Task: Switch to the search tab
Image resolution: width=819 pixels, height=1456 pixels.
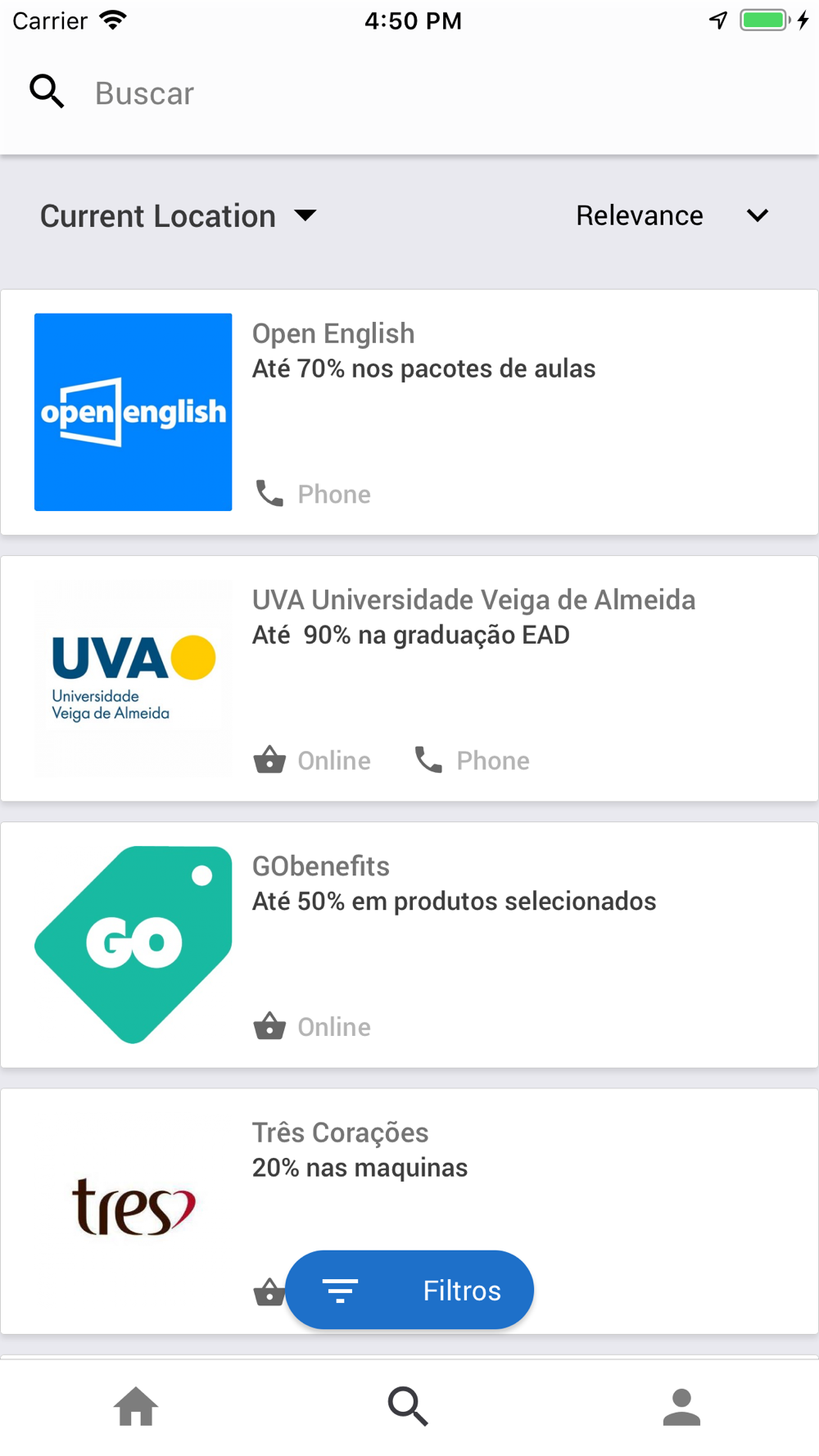Action: click(x=408, y=1407)
